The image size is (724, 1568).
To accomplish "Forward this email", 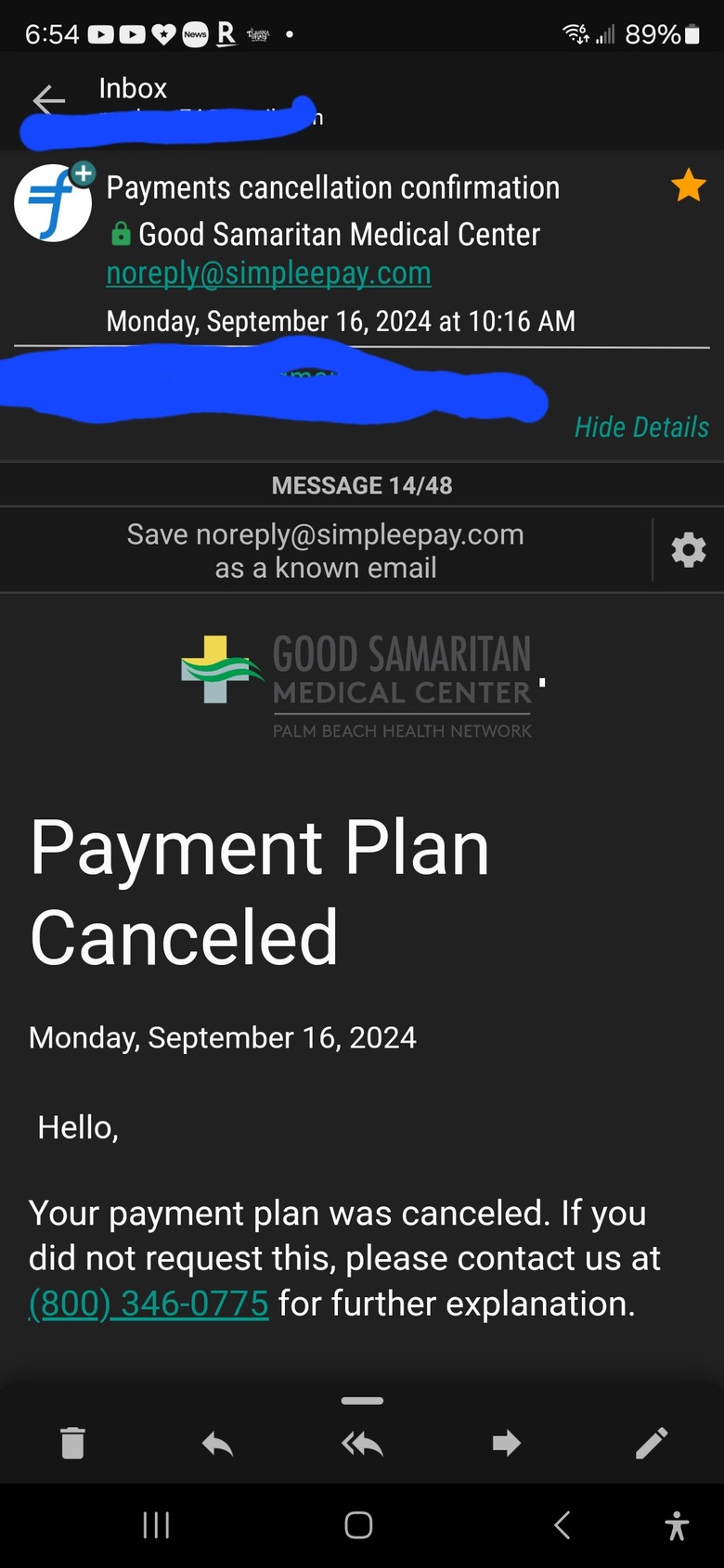I will pos(507,1443).
